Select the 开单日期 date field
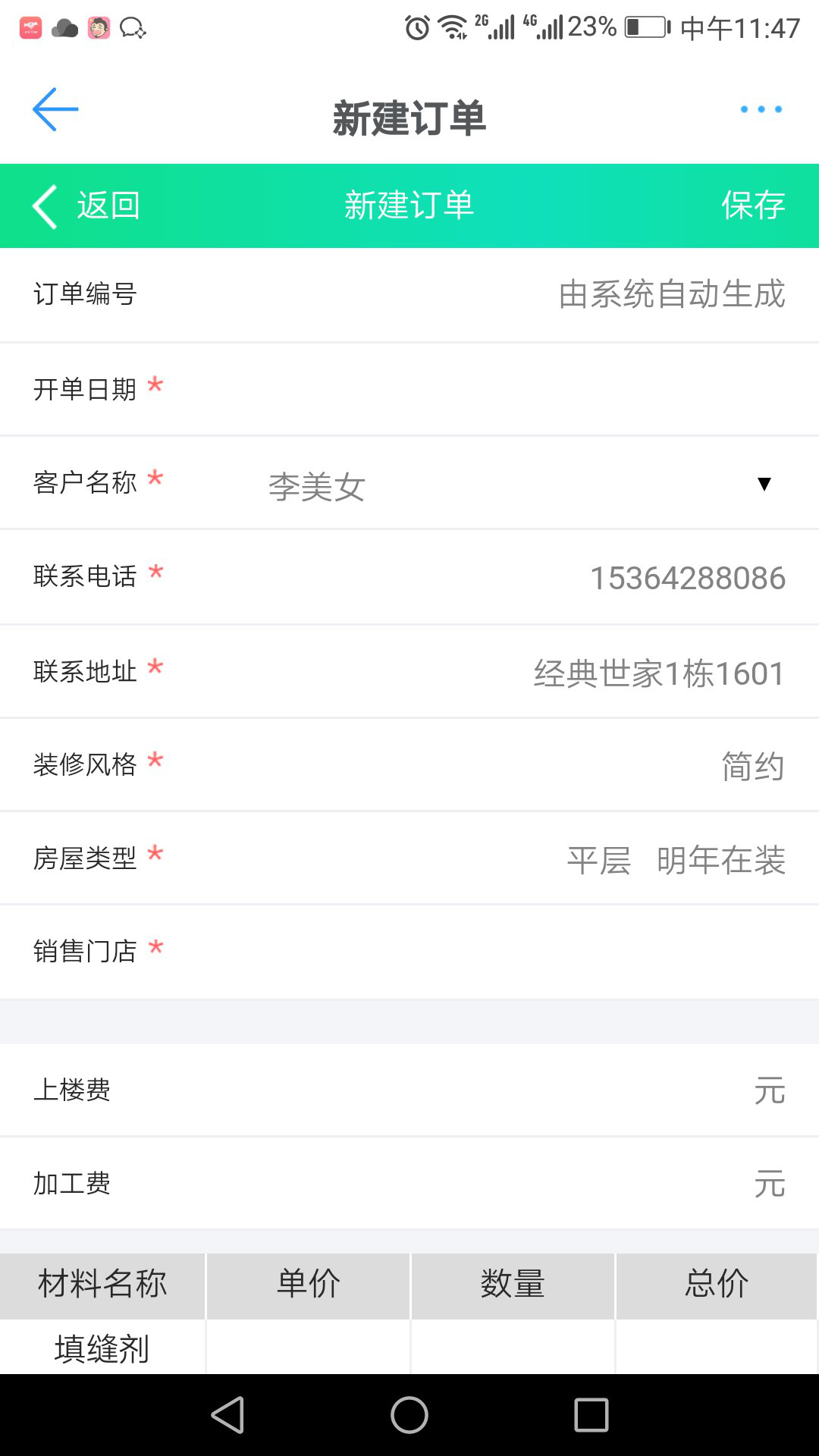819x1456 pixels. 409,389
